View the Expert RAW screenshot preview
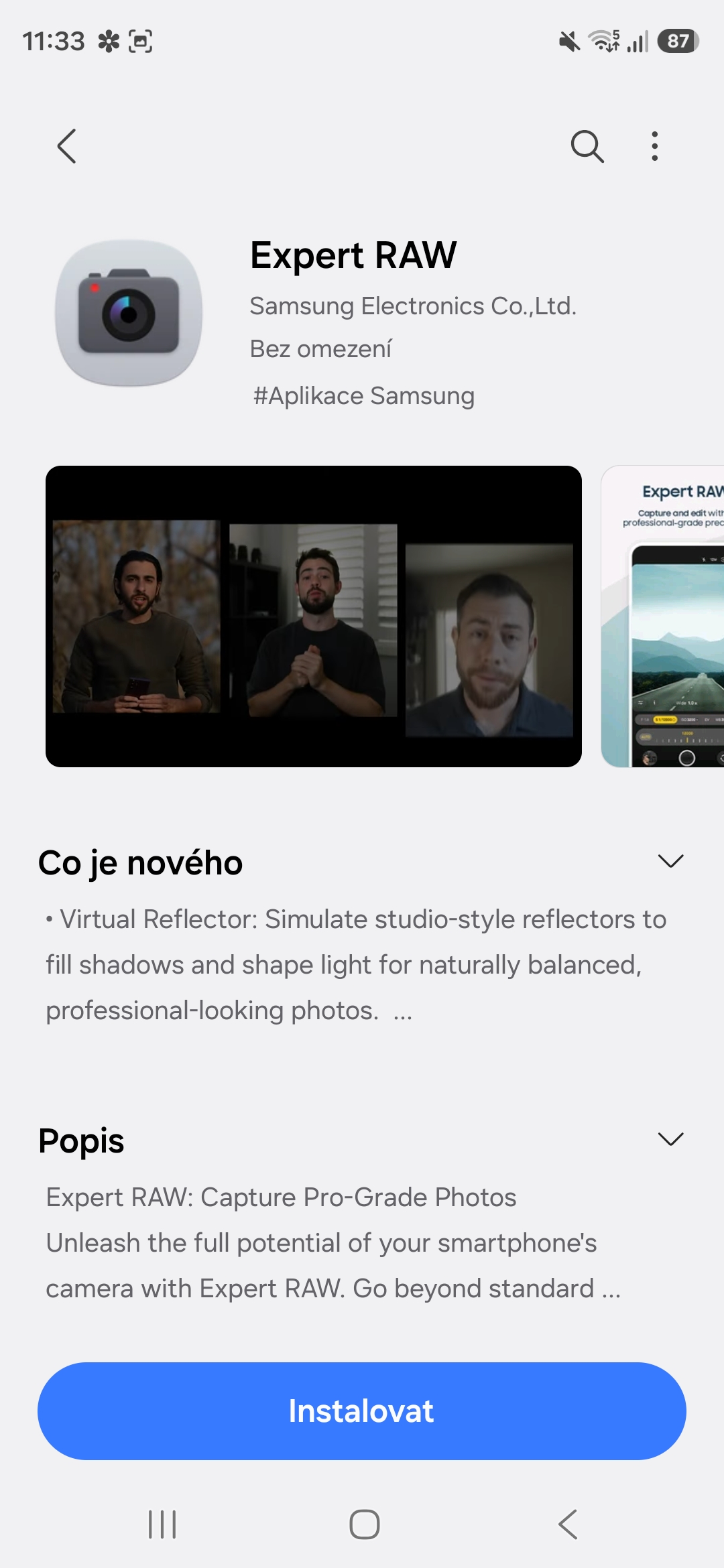The image size is (724, 1568). coord(664,616)
